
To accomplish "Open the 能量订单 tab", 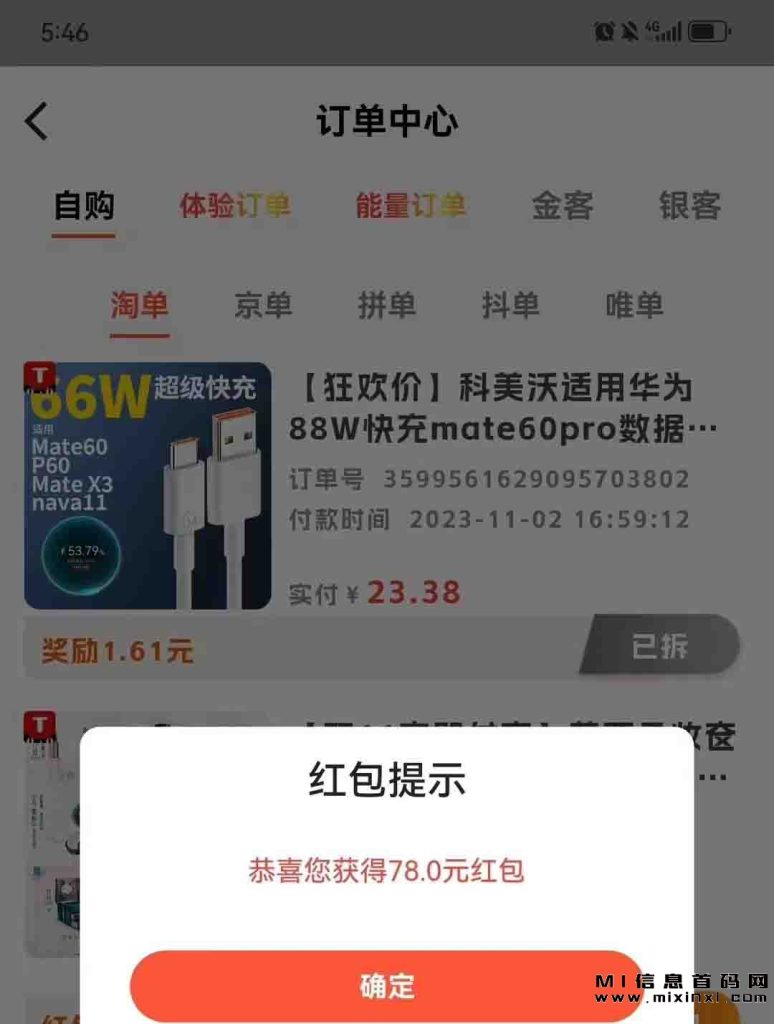I will coord(411,206).
